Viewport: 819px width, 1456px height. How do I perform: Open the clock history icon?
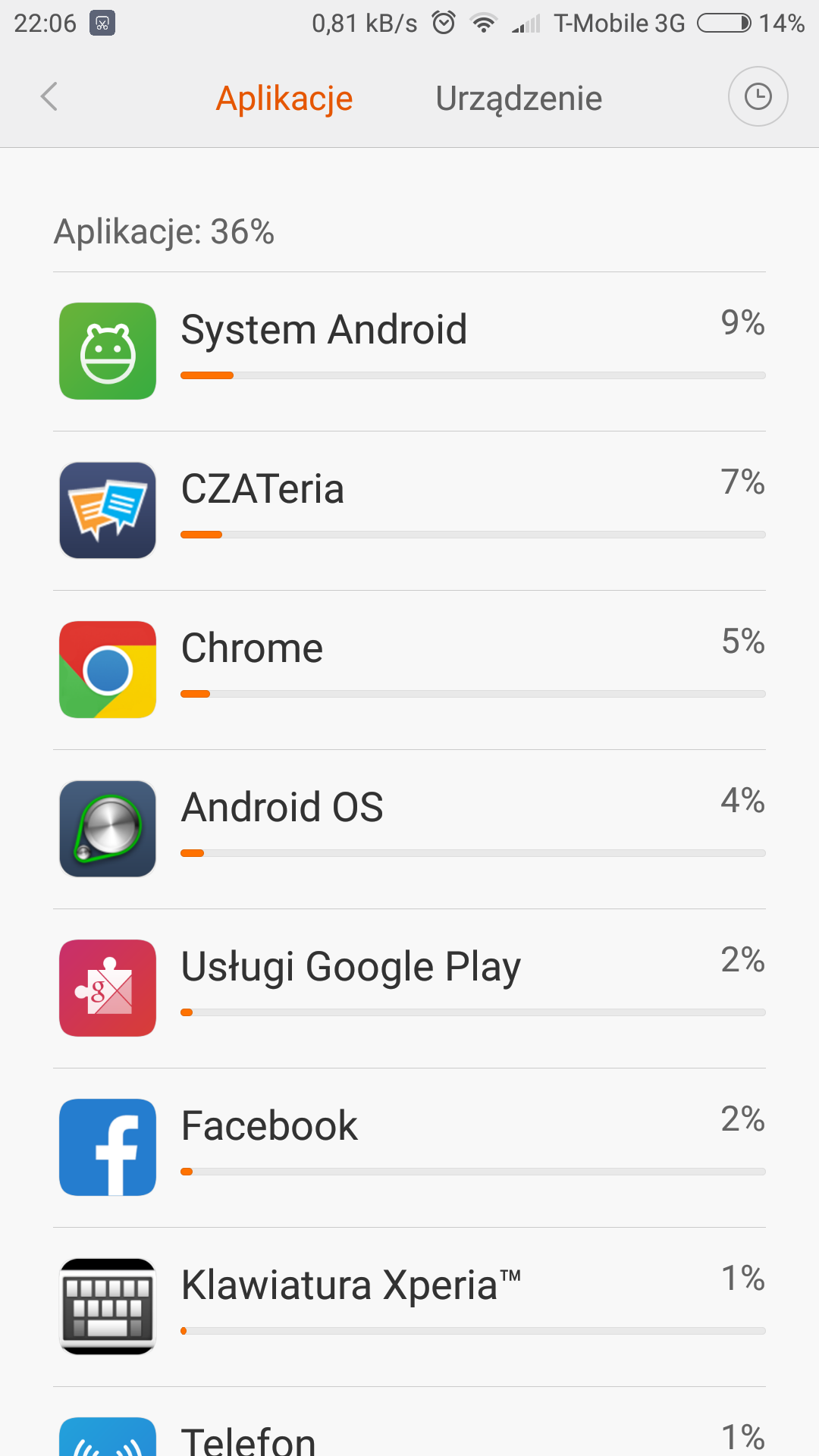coord(758,97)
